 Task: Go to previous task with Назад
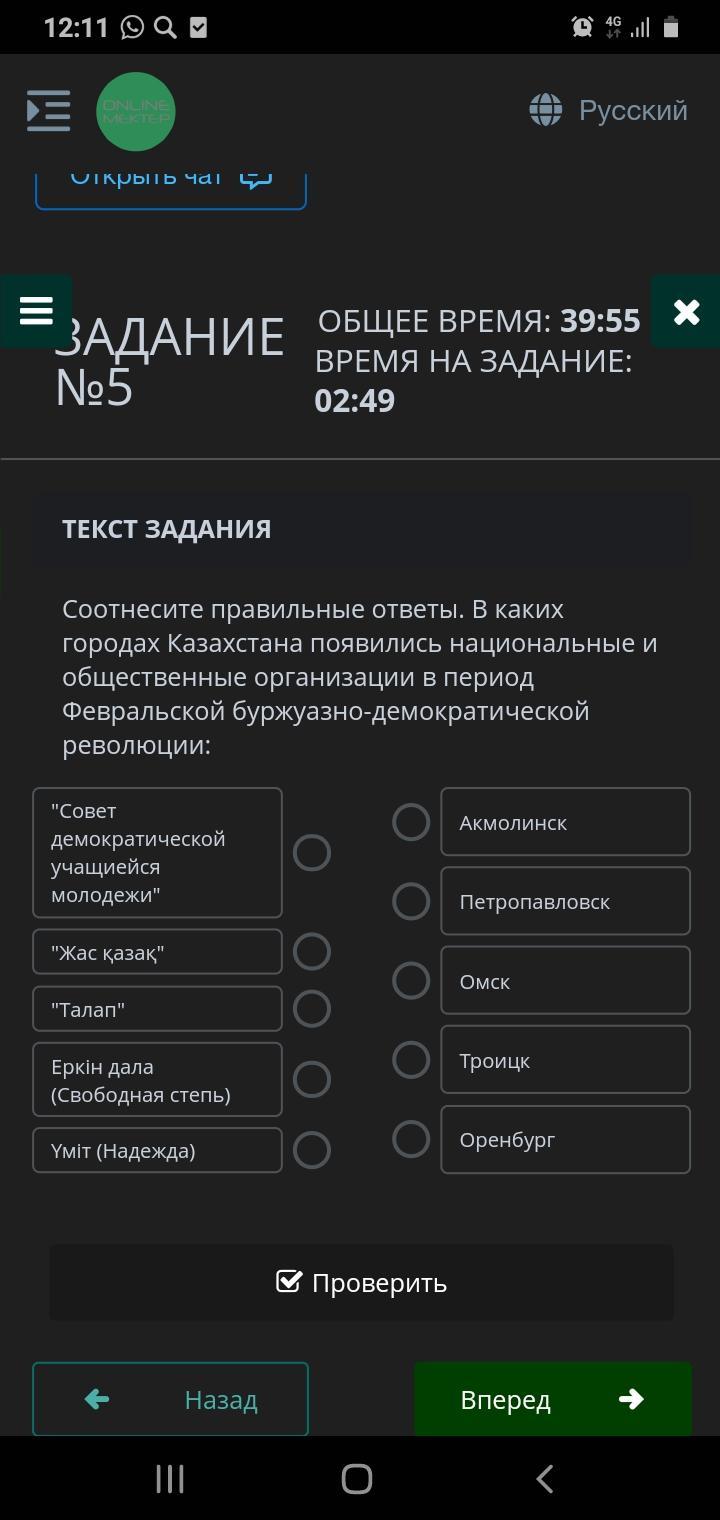[x=170, y=1399]
